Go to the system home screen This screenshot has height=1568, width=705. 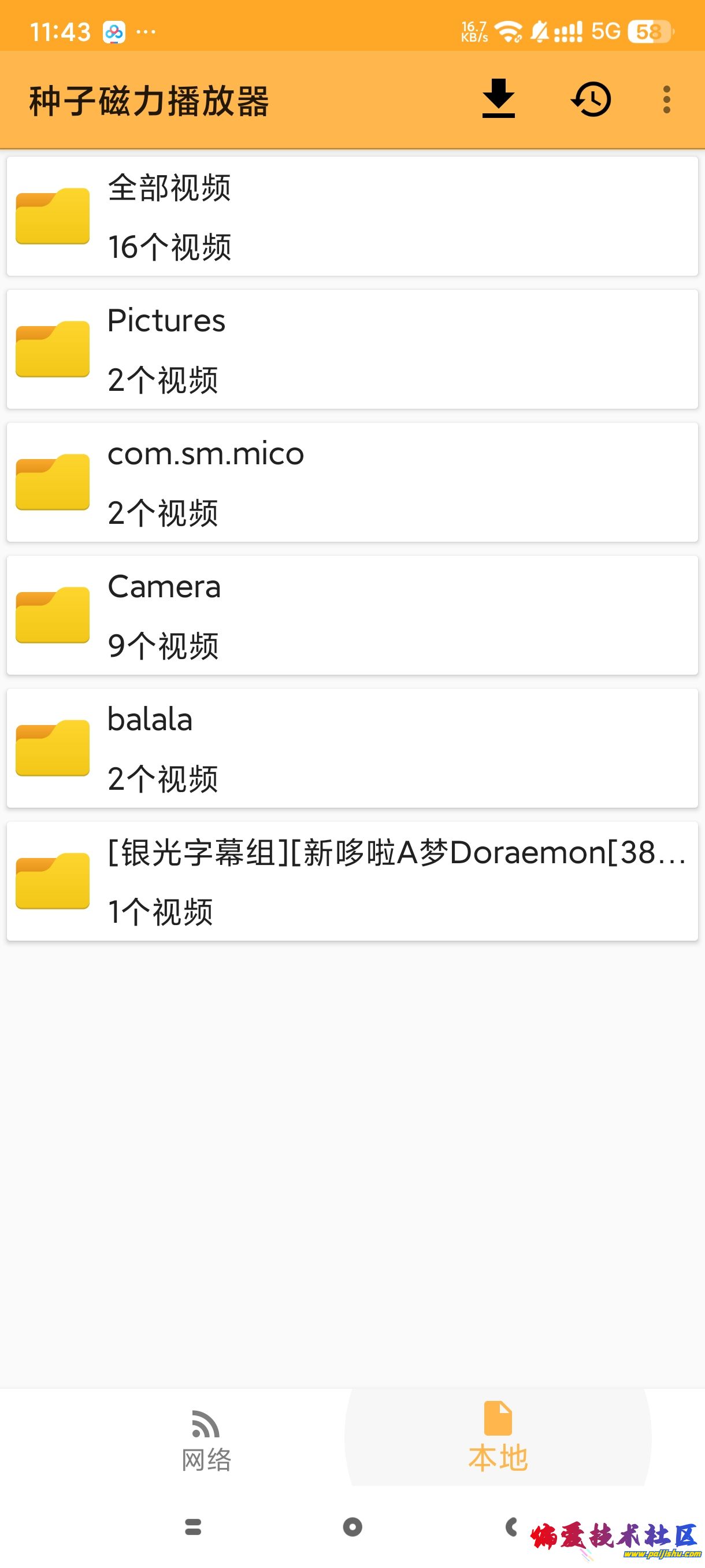(352, 1526)
